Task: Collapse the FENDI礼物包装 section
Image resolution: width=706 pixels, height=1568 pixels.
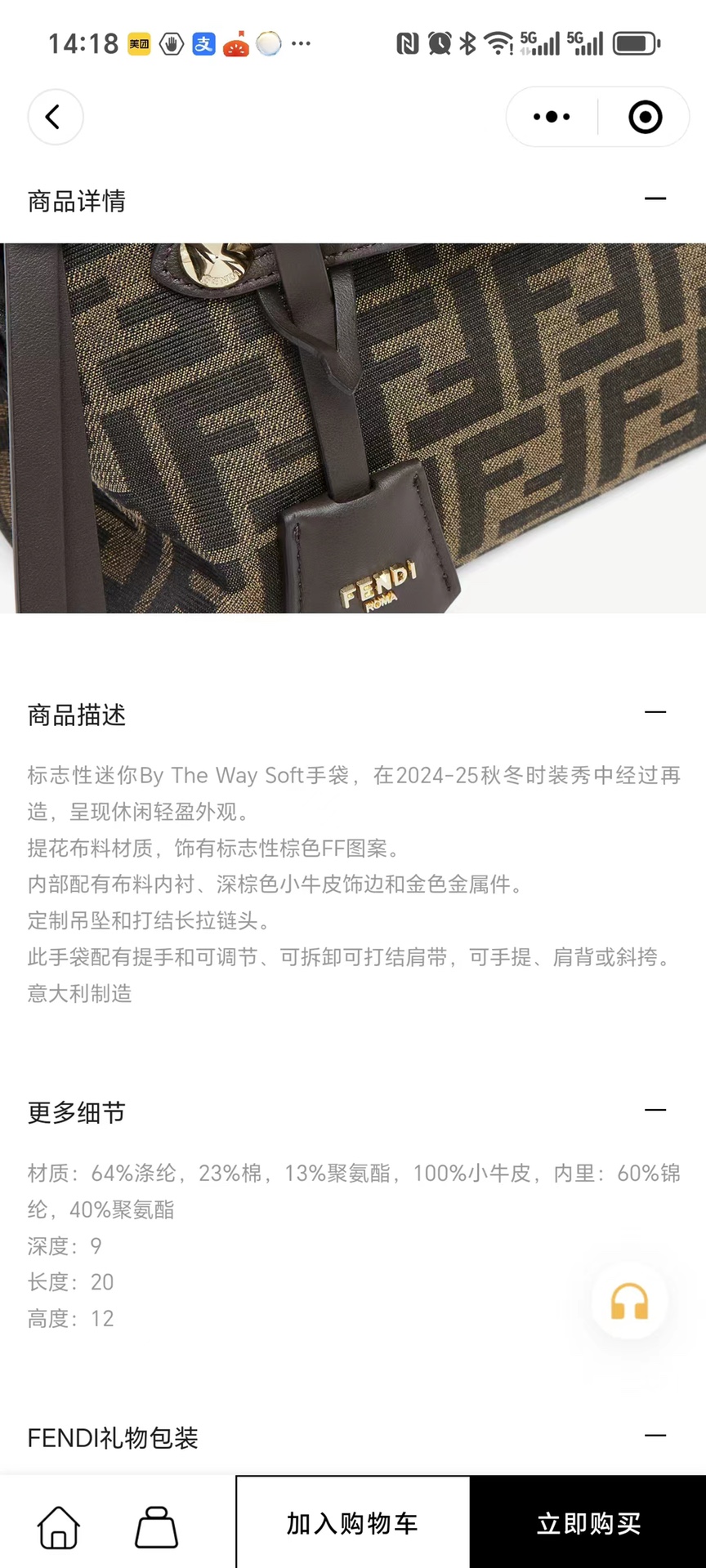Action: coord(655,1436)
